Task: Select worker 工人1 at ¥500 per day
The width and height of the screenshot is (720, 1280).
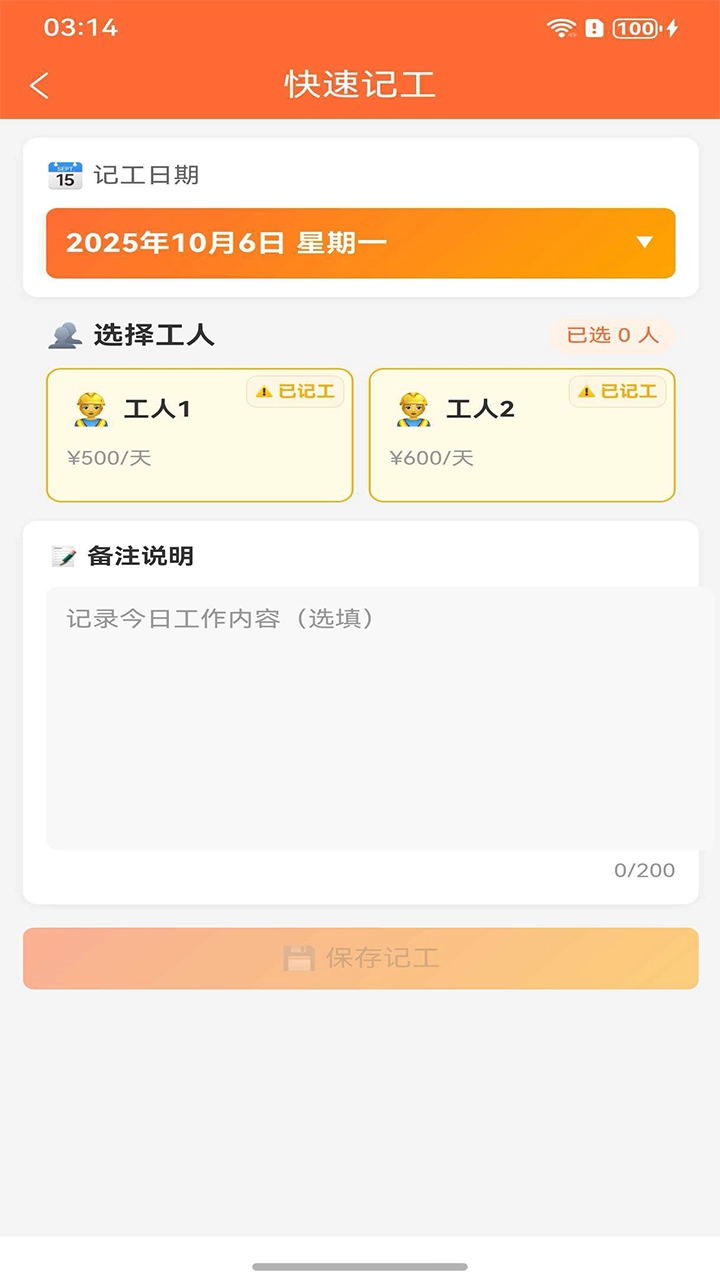Action: click(x=198, y=435)
